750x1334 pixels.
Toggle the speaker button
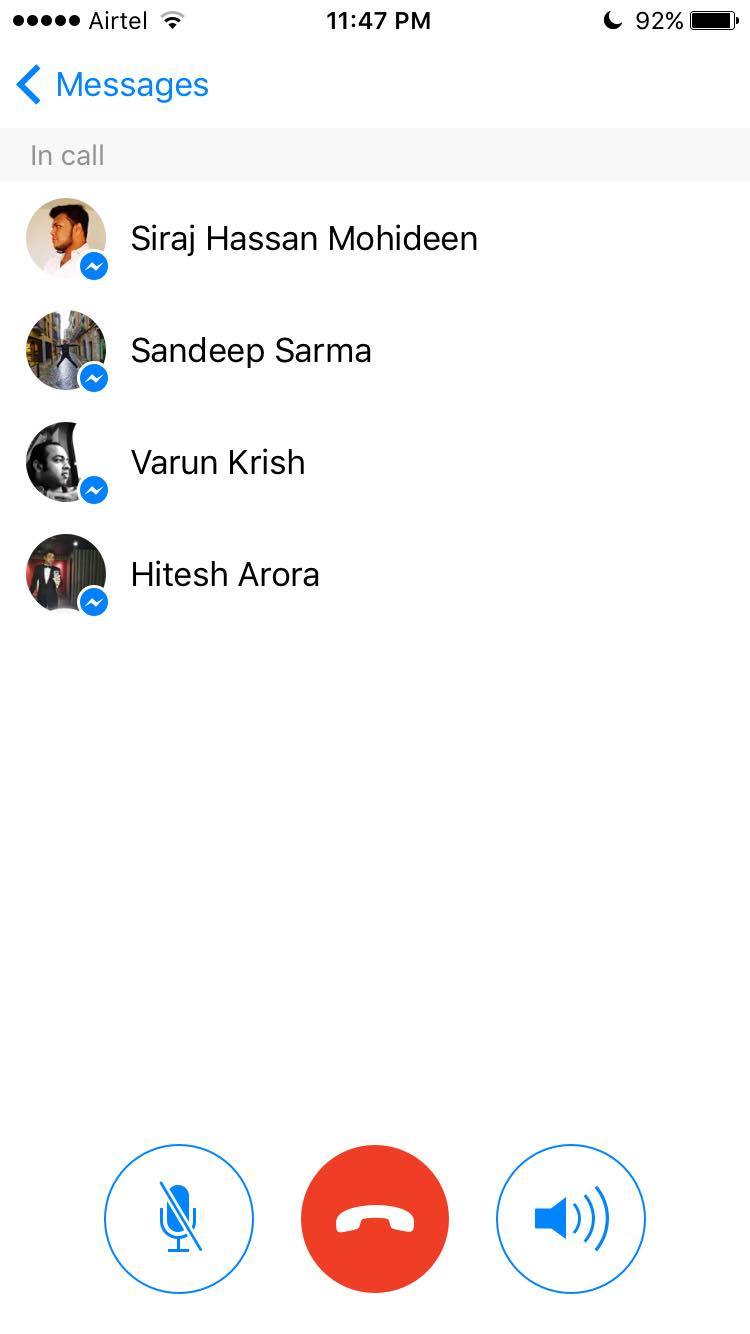pyautogui.click(x=571, y=1219)
